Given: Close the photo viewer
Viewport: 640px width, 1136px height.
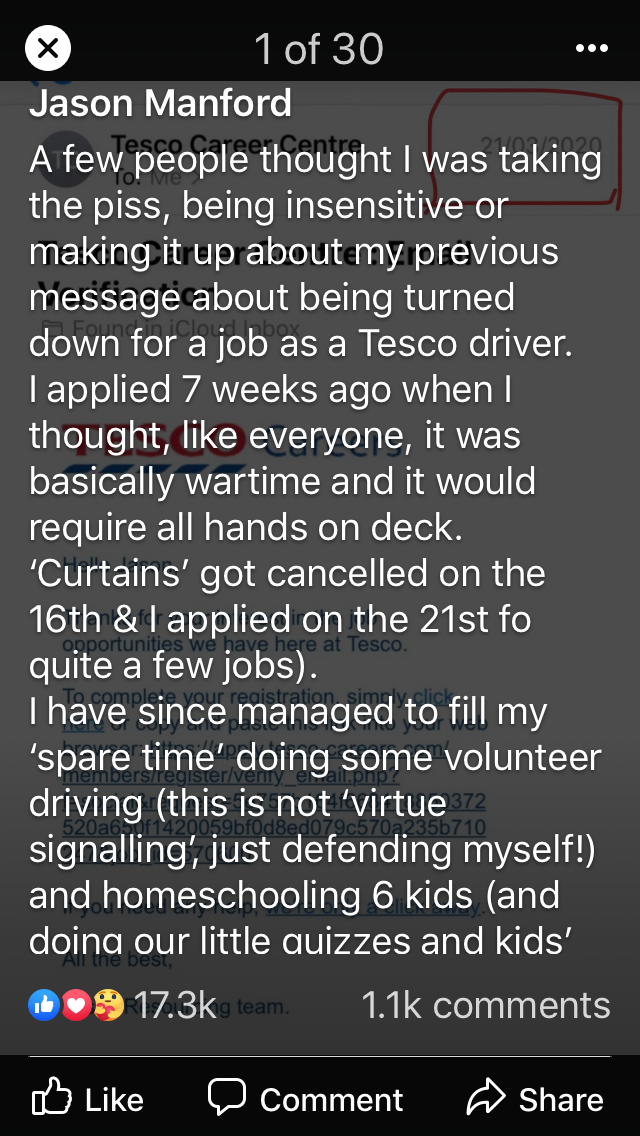Looking at the screenshot, I should point(48,47).
